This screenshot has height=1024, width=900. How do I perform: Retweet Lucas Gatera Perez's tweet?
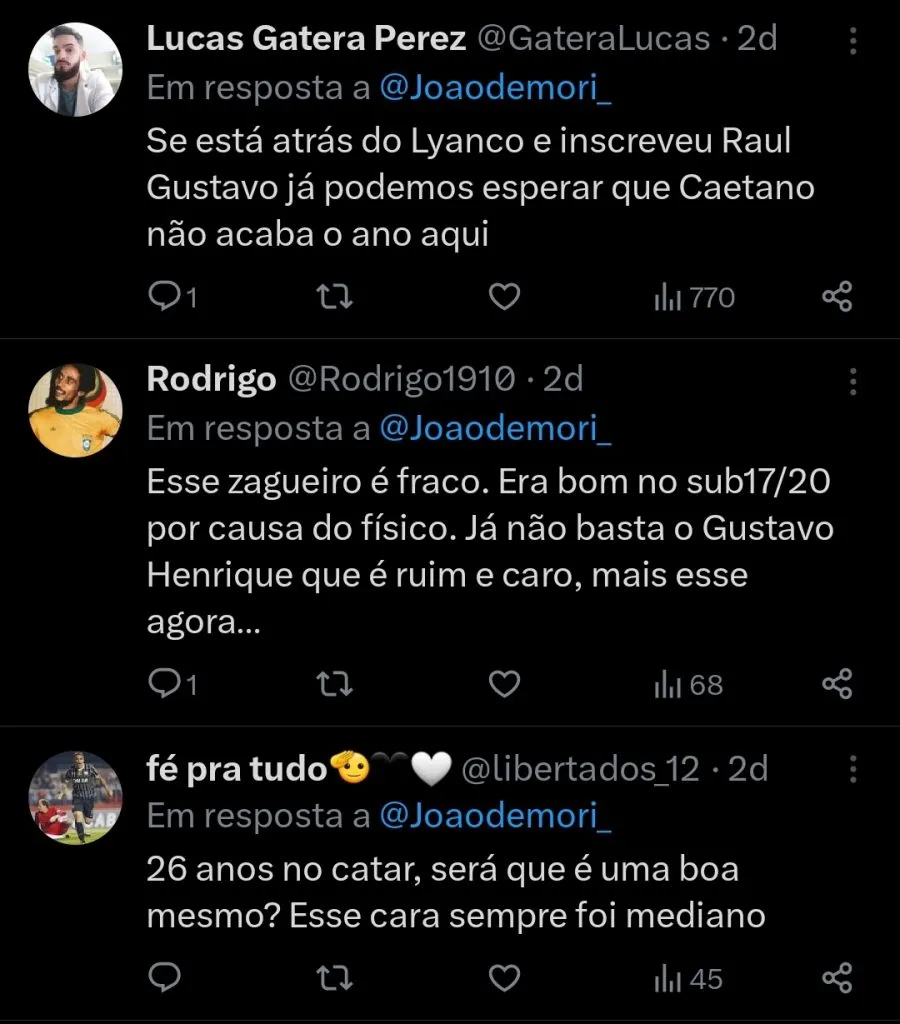pos(333,296)
